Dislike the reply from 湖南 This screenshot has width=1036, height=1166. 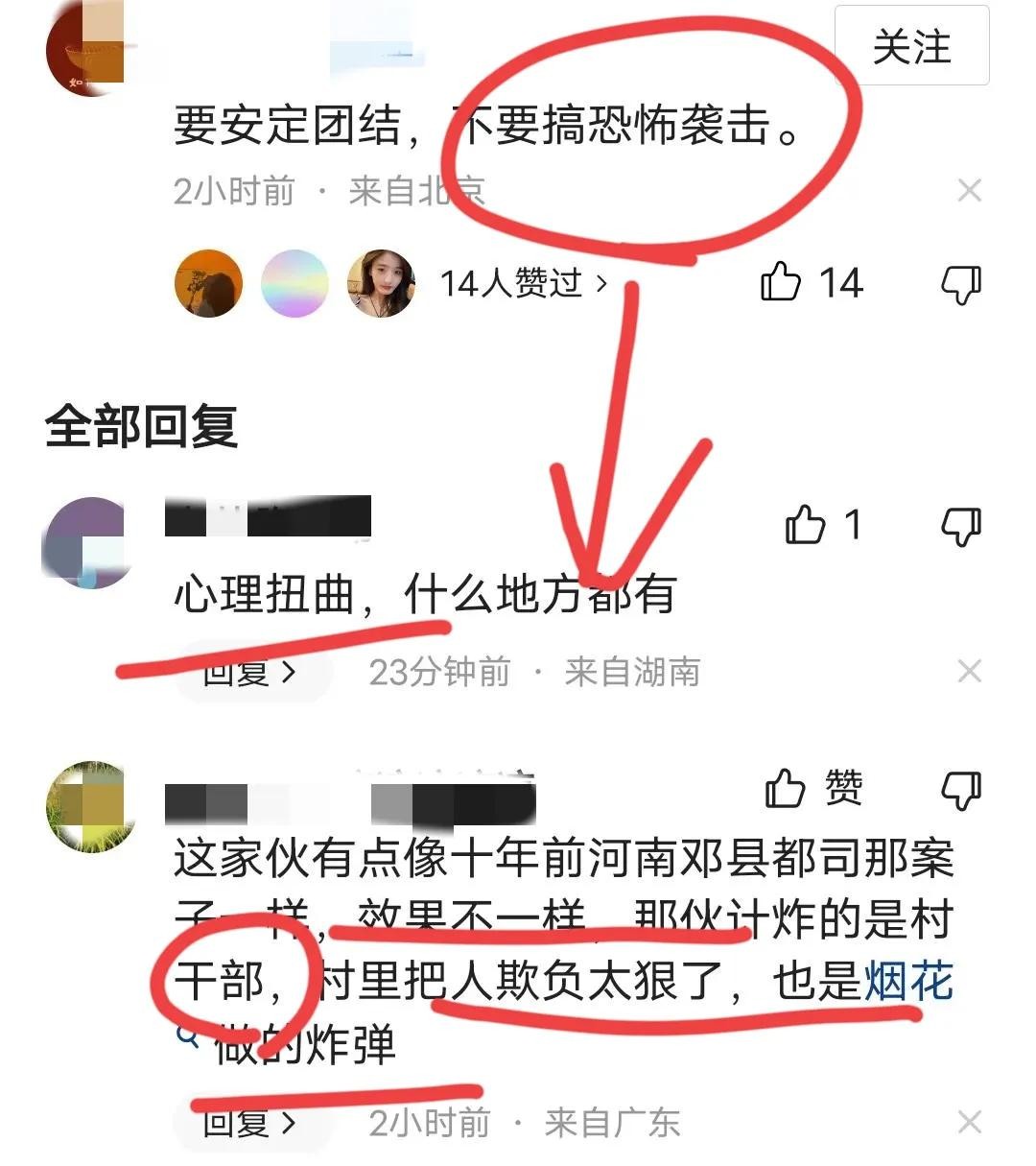[x=960, y=526]
